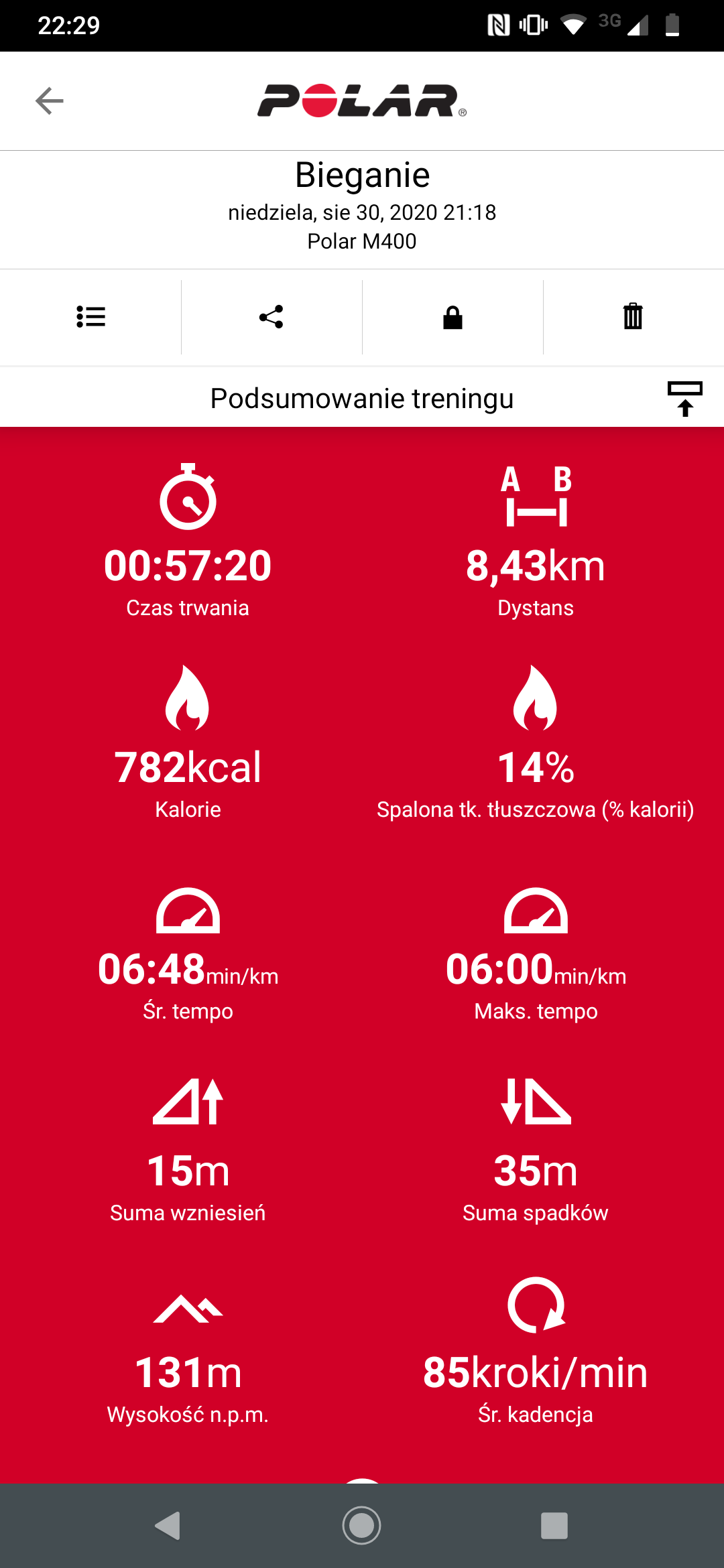Go back using the top arrow
This screenshot has height=1568, width=724.
point(50,101)
